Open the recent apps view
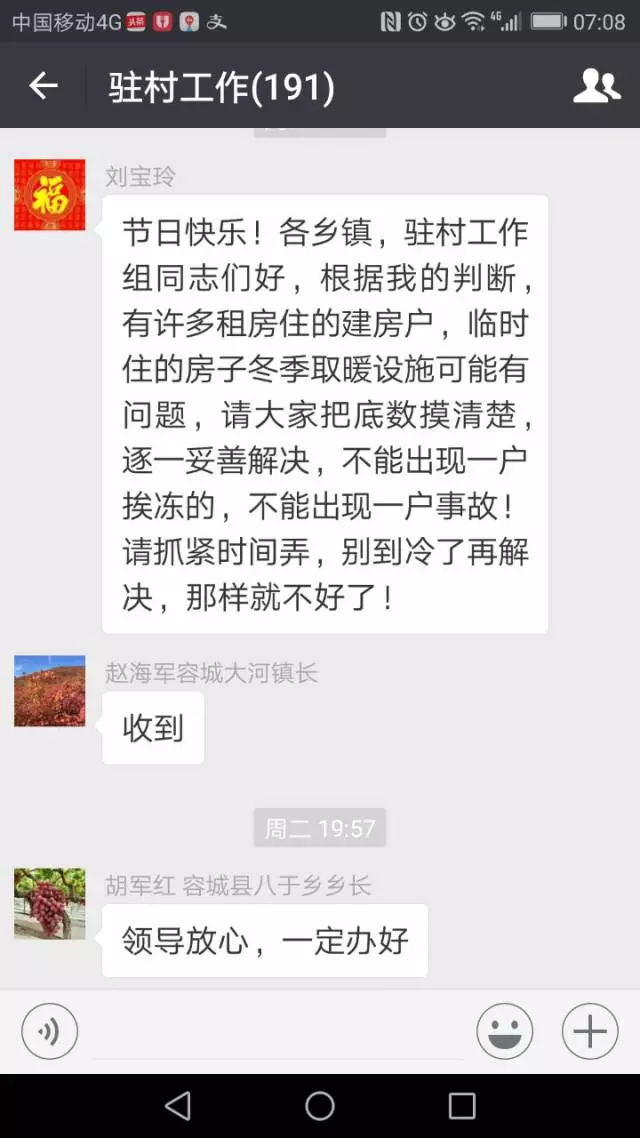The image size is (640, 1138). coord(462,1105)
